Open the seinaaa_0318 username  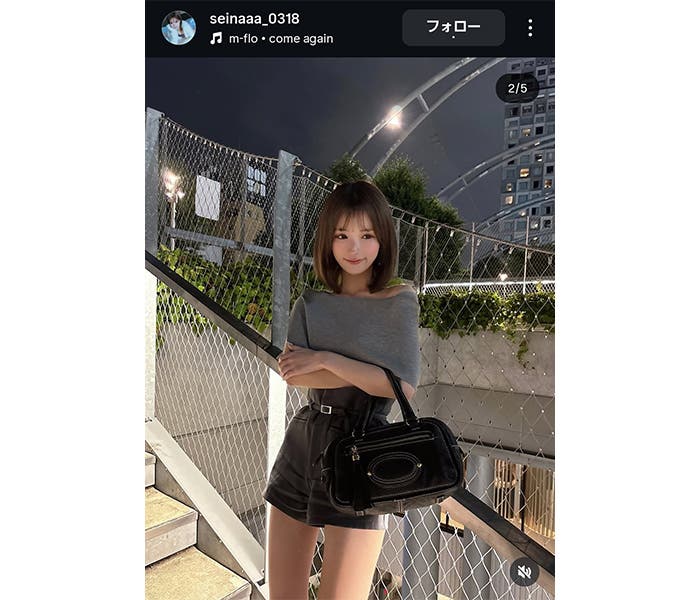click(x=254, y=19)
